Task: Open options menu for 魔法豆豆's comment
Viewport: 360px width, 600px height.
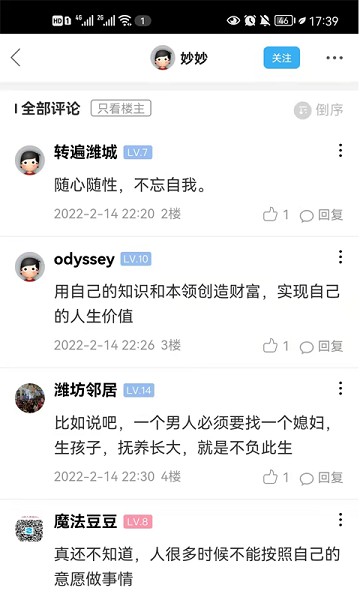Action: pyautogui.click(x=340, y=520)
